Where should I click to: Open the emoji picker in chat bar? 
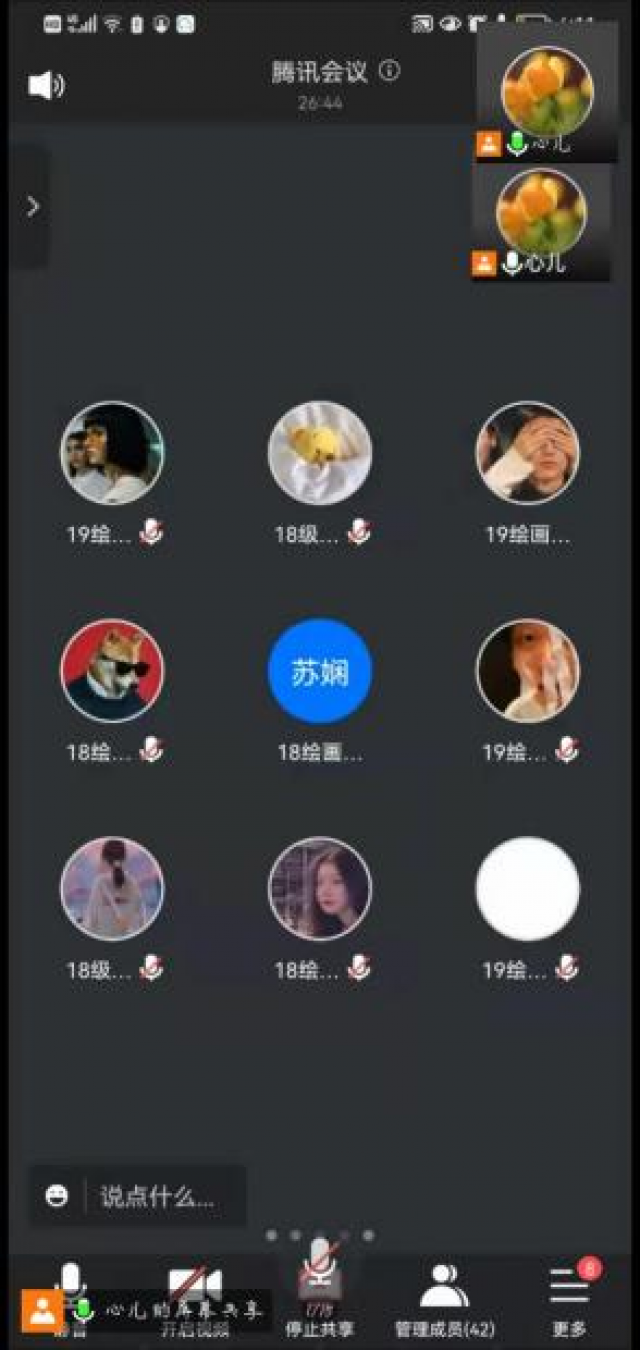point(58,1195)
